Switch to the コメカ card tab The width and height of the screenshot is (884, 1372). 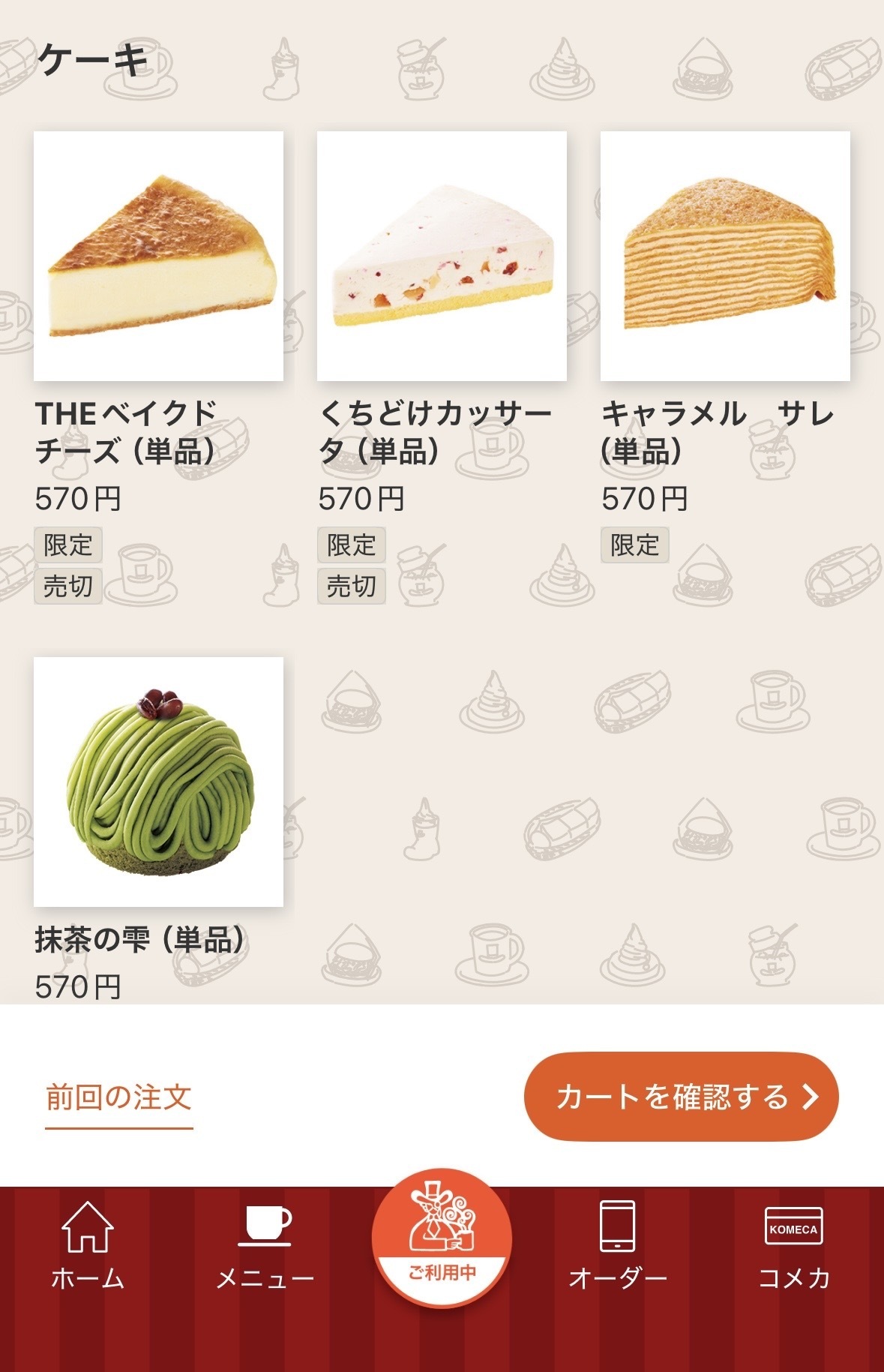coord(793,1245)
